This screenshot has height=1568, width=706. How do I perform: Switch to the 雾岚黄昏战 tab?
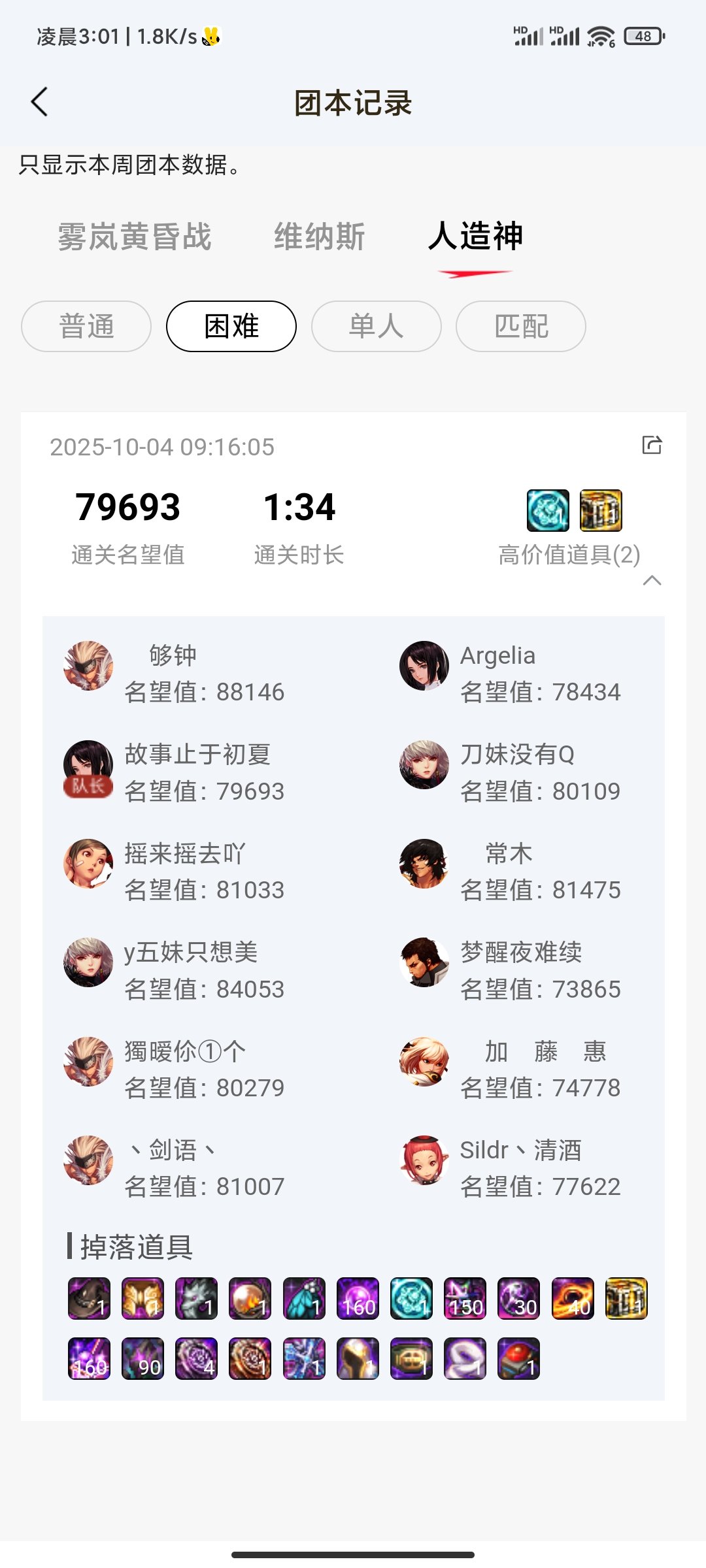135,237
